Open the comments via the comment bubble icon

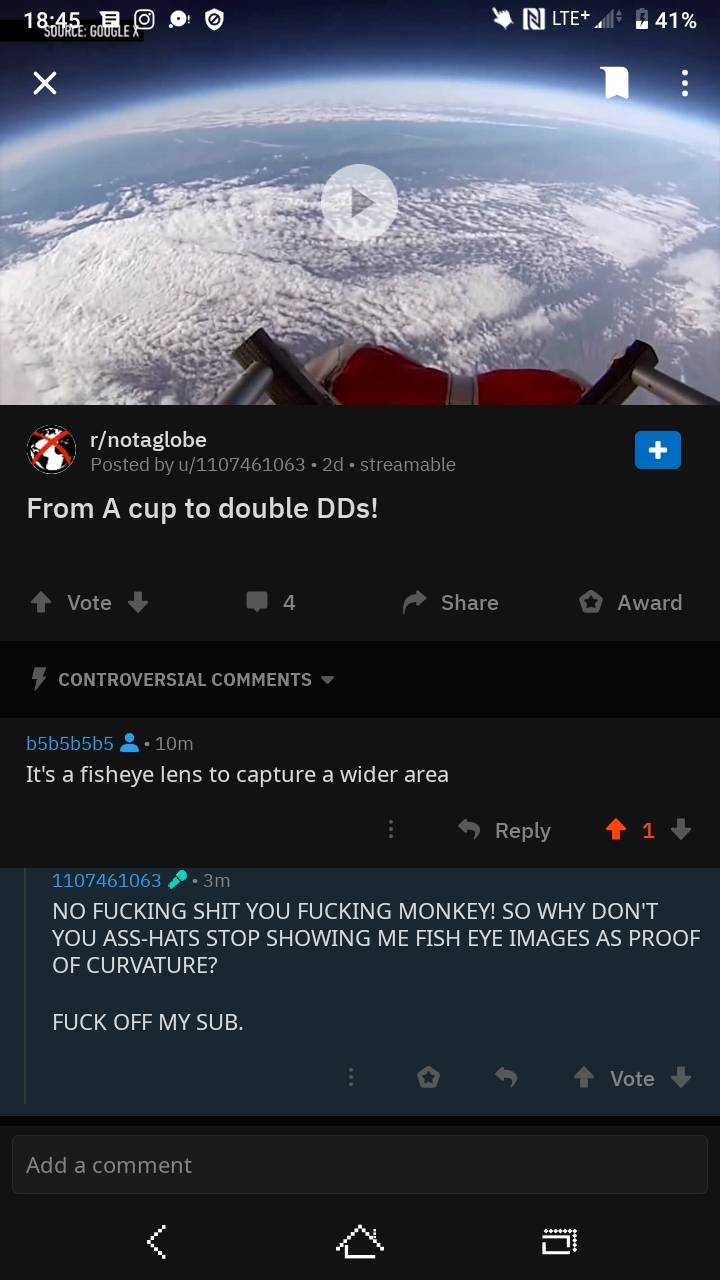click(x=258, y=601)
